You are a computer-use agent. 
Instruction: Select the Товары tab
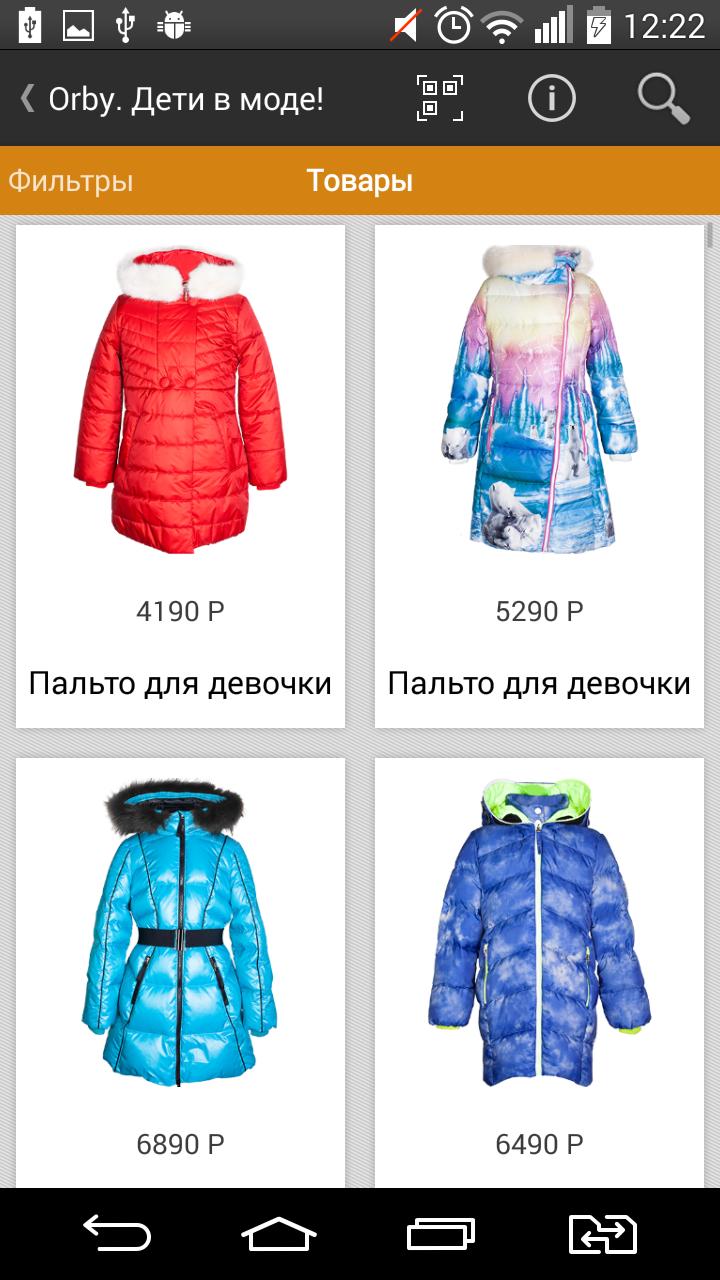point(360,181)
